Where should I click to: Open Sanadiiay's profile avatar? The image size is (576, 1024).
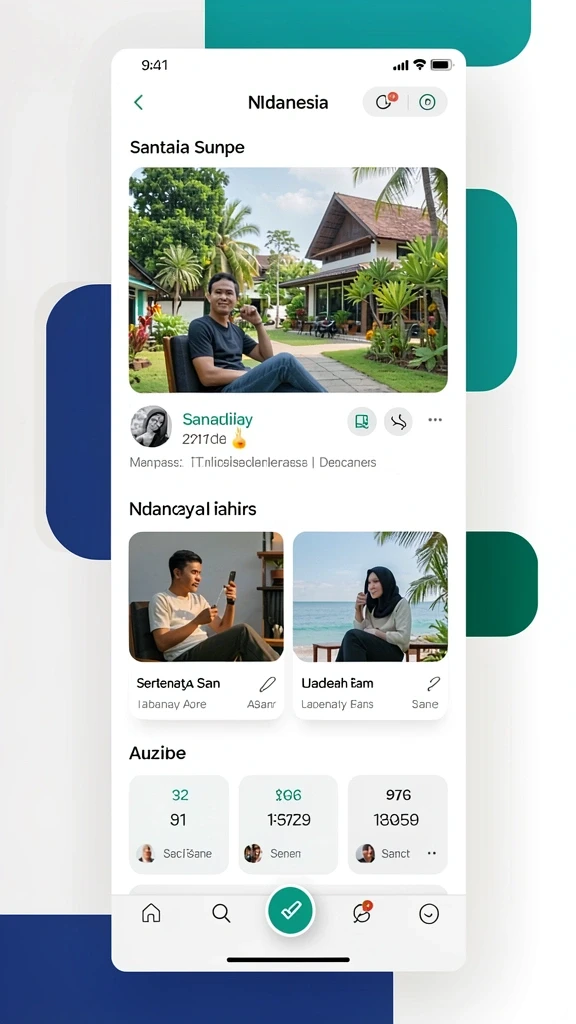click(151, 426)
